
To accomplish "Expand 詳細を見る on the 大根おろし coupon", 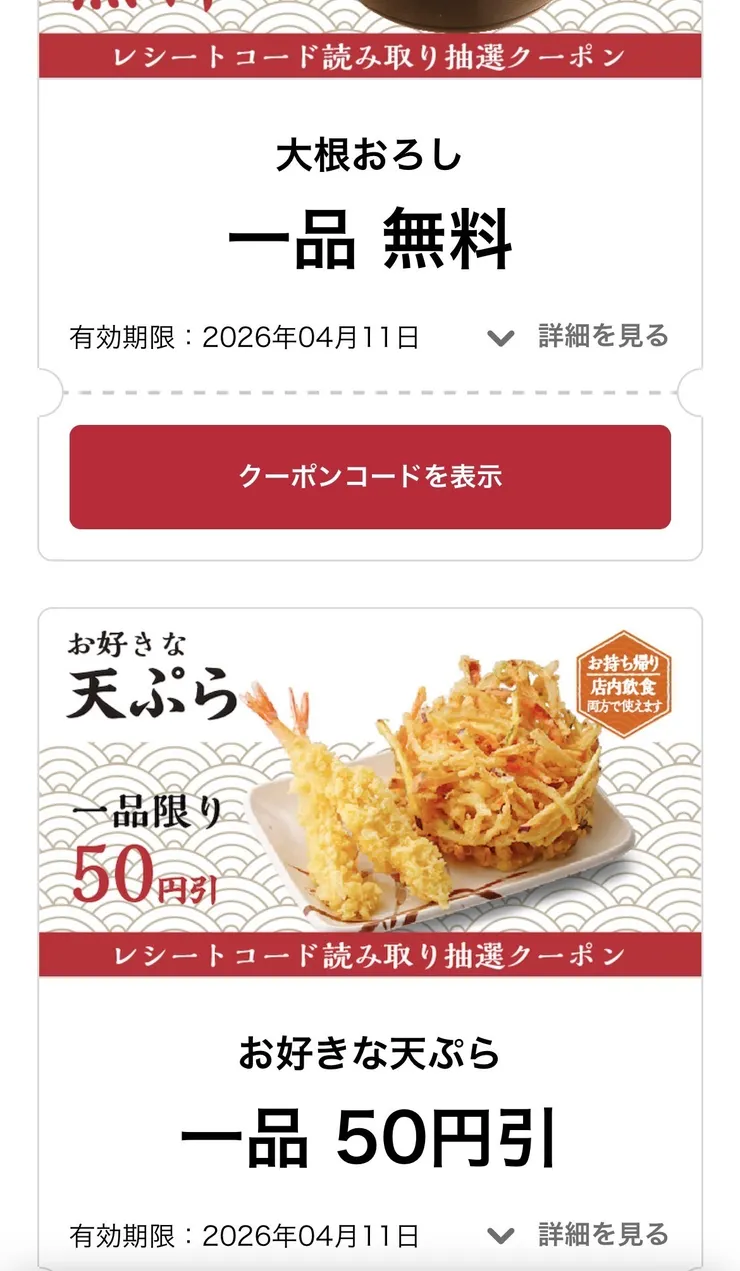I will click(x=600, y=337).
